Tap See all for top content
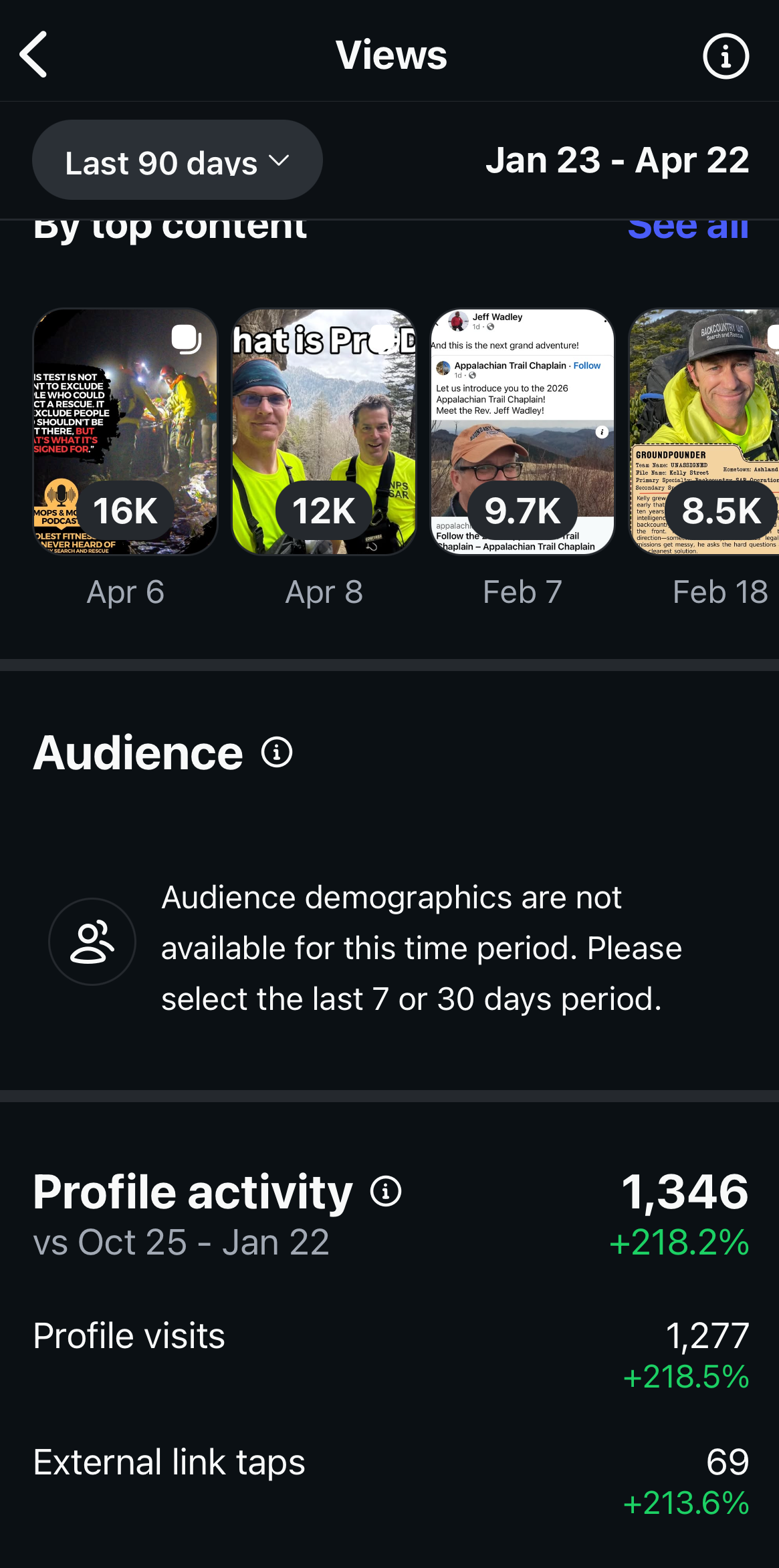The width and height of the screenshot is (779, 1568). pyautogui.click(x=688, y=227)
